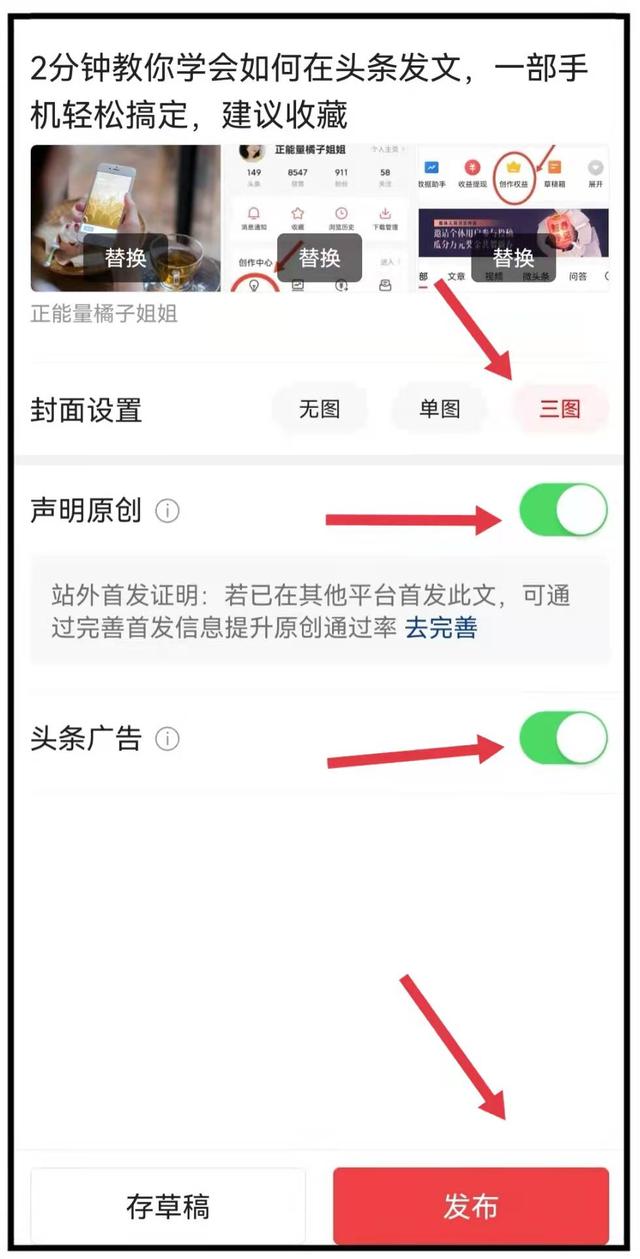
Task: Replace the first cover image
Action: point(126,257)
